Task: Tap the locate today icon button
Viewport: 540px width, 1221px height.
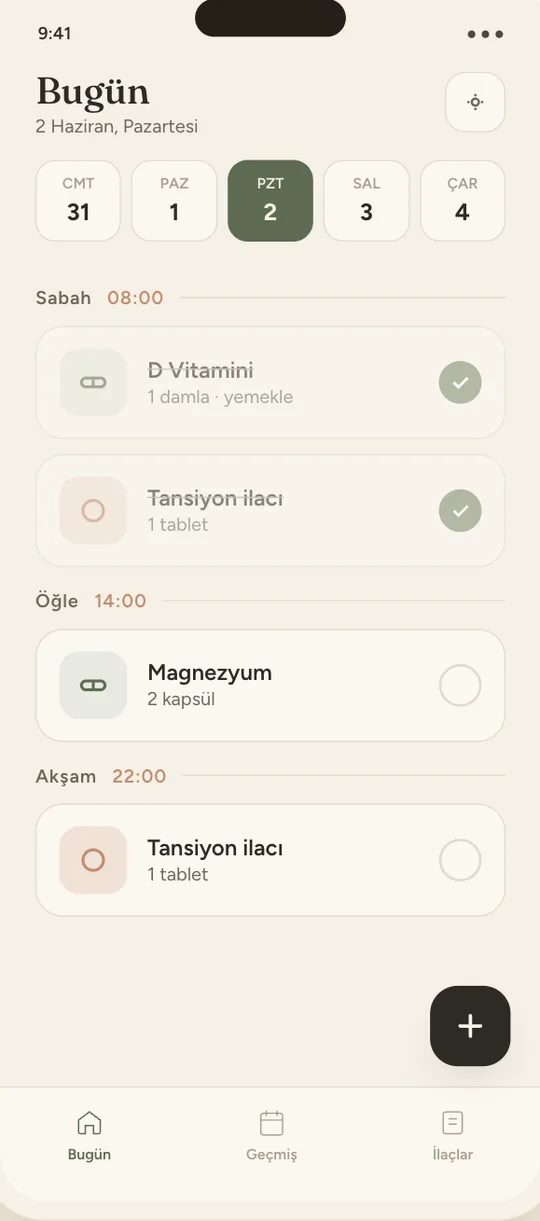Action: pyautogui.click(x=475, y=102)
